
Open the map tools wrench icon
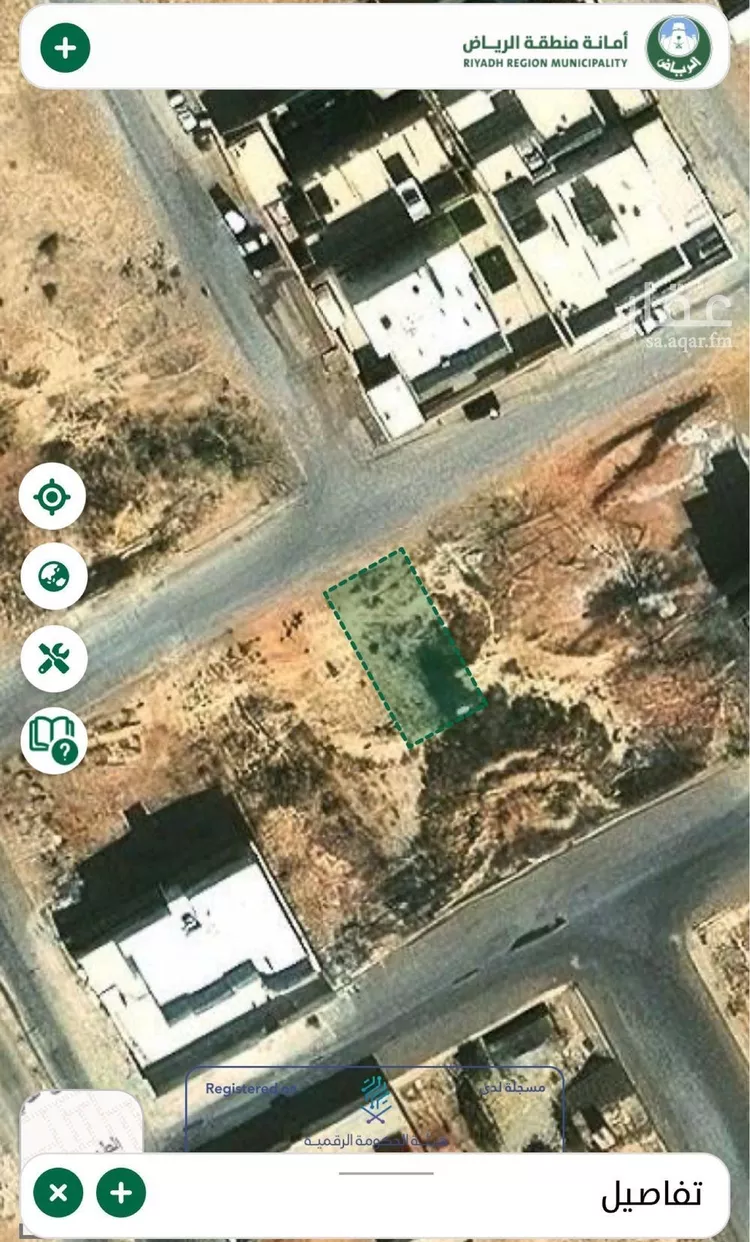click(55, 657)
